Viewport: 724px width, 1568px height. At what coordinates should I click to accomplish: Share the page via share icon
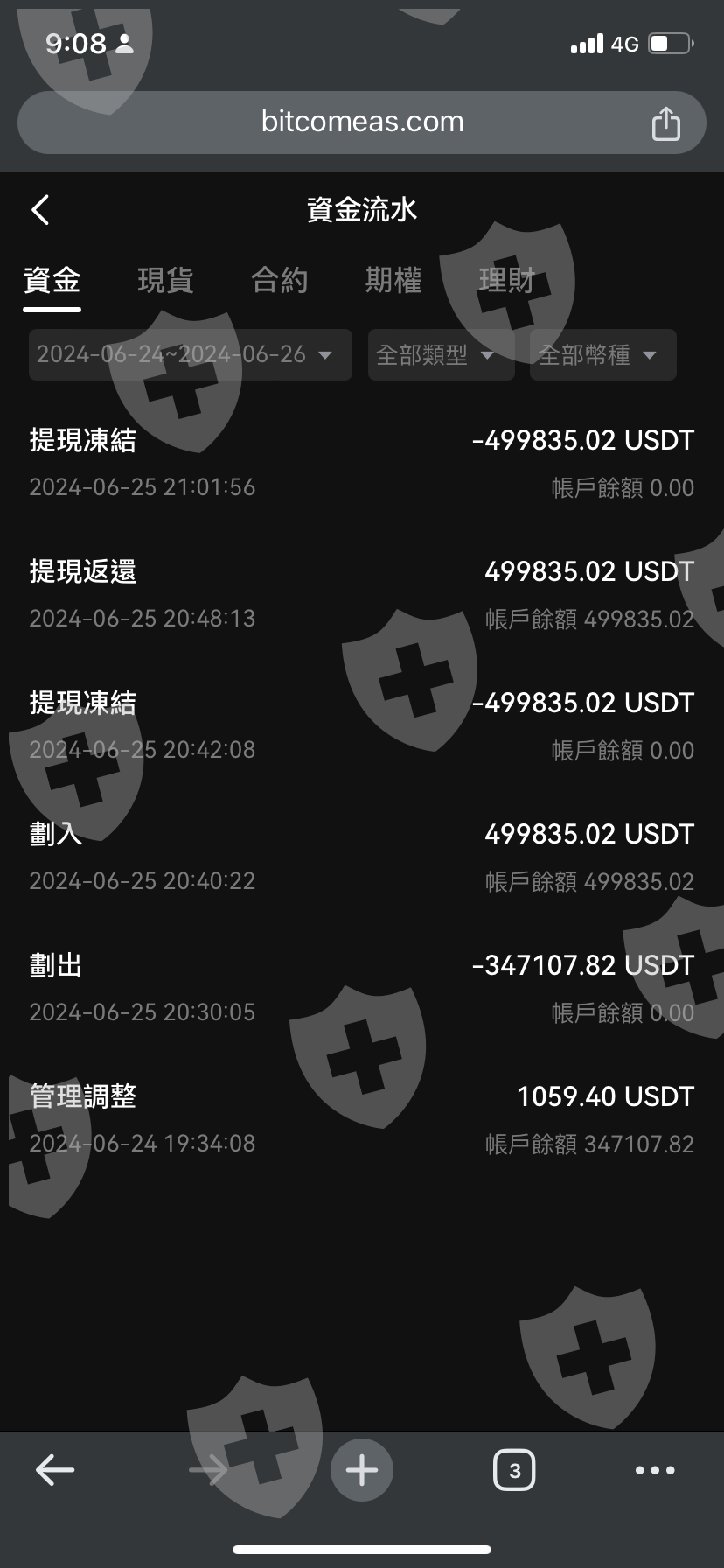pos(665,123)
